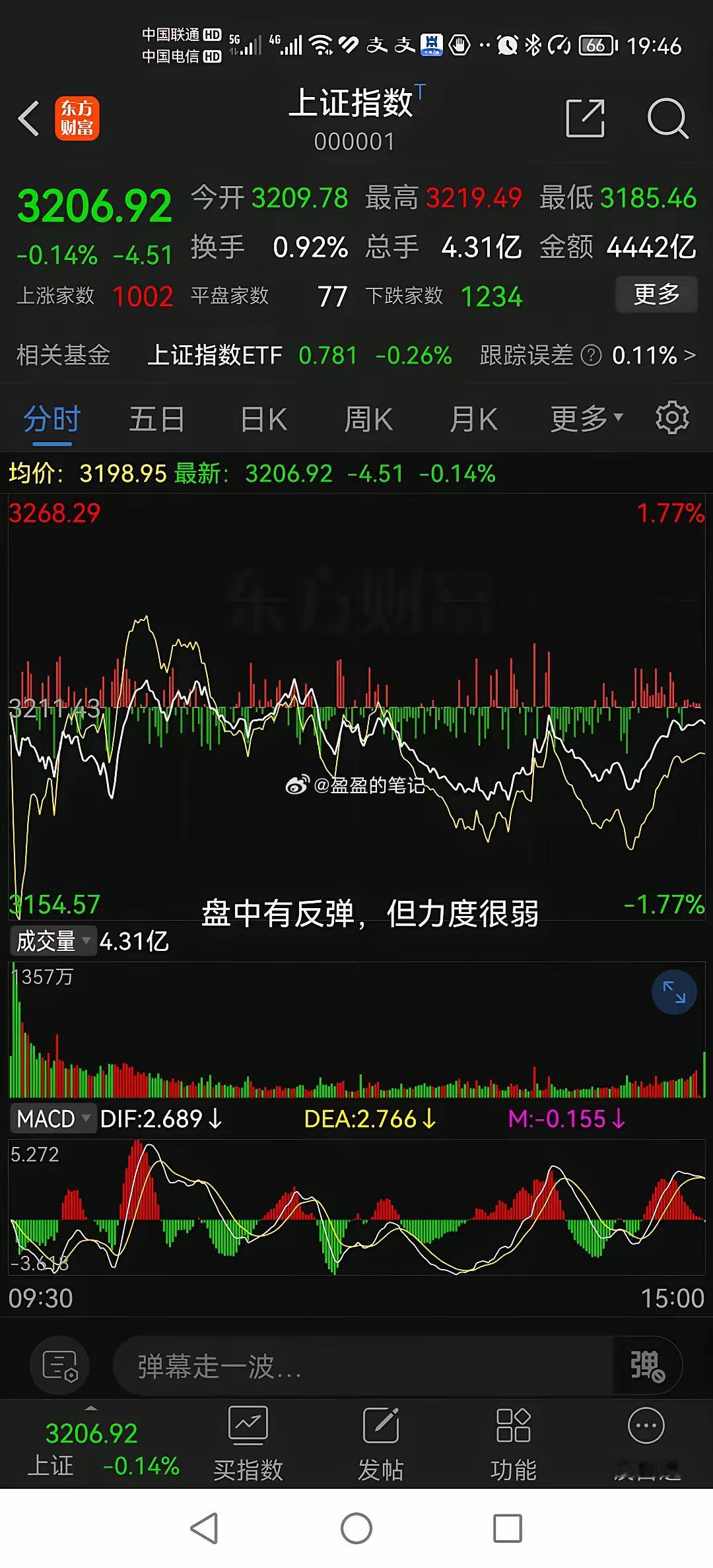Switch to the 周K tab
The width and height of the screenshot is (713, 1568).
click(x=368, y=417)
